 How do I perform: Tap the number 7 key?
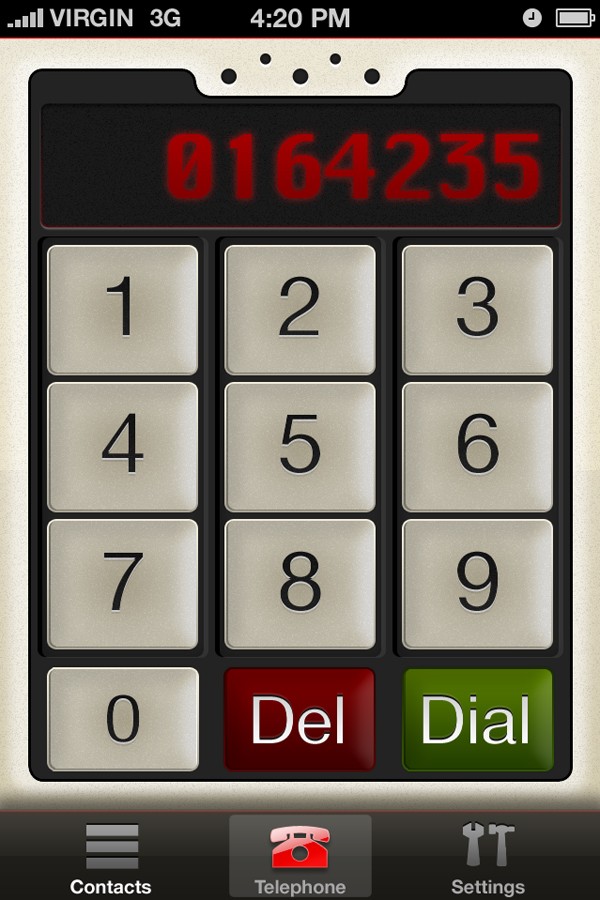point(123,583)
